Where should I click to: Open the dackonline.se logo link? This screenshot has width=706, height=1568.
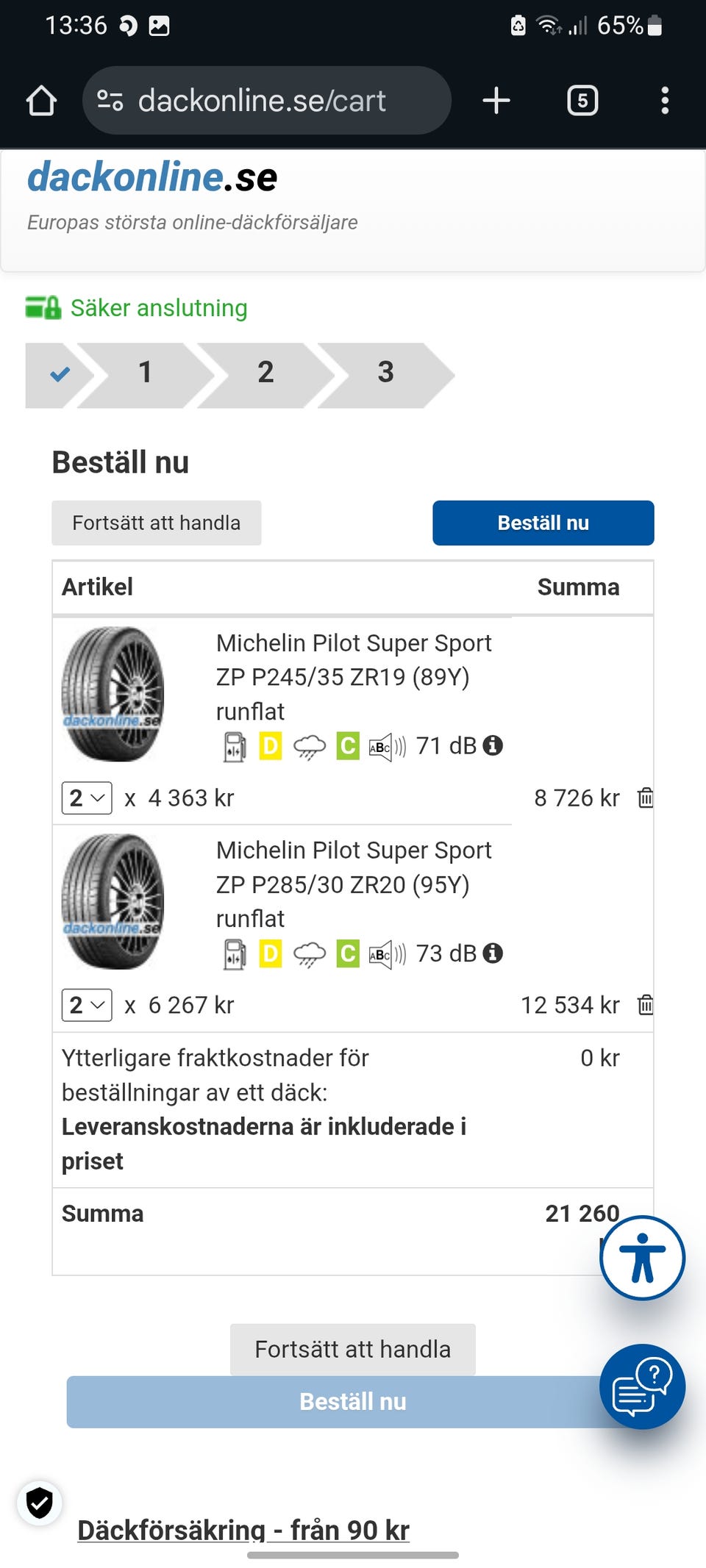(x=152, y=177)
